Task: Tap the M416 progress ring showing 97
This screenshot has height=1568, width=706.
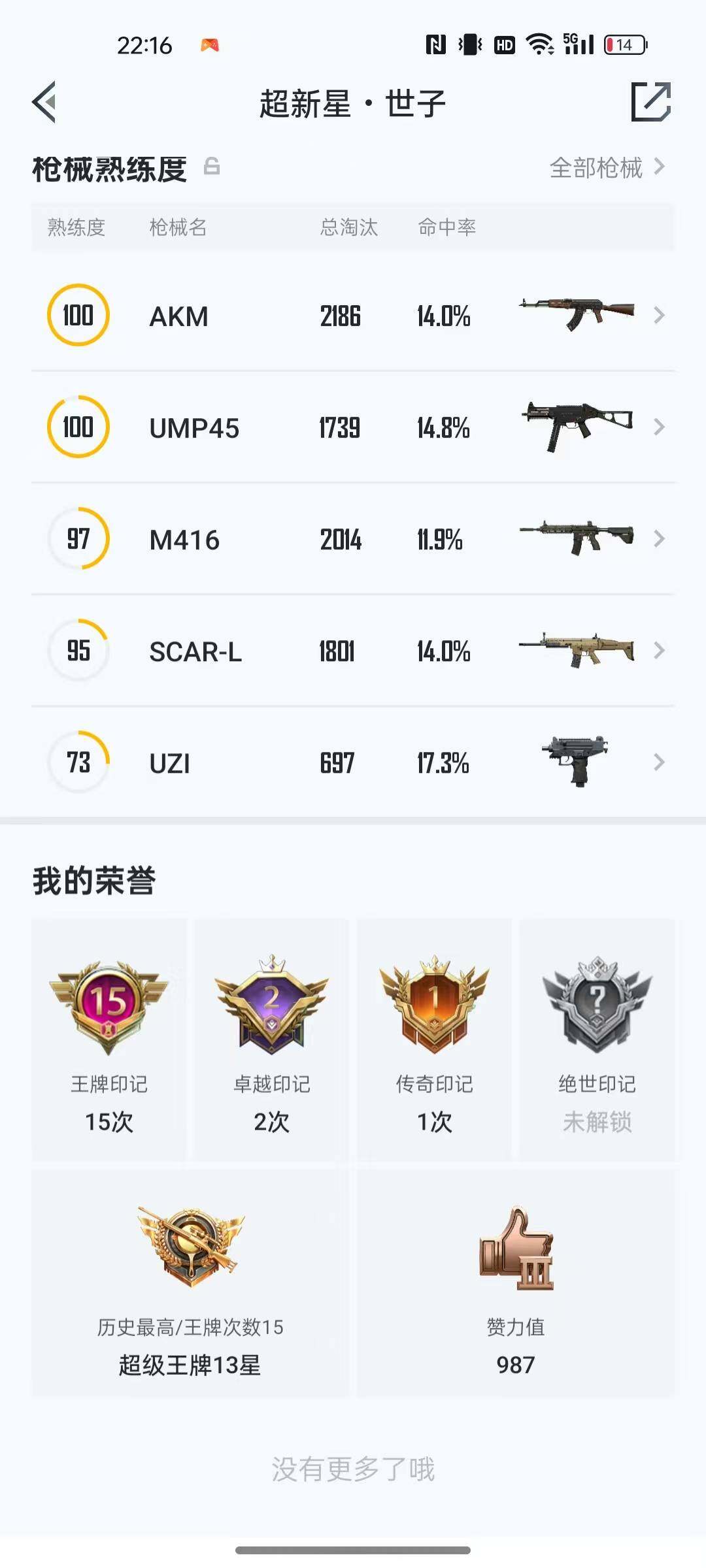Action: click(77, 538)
